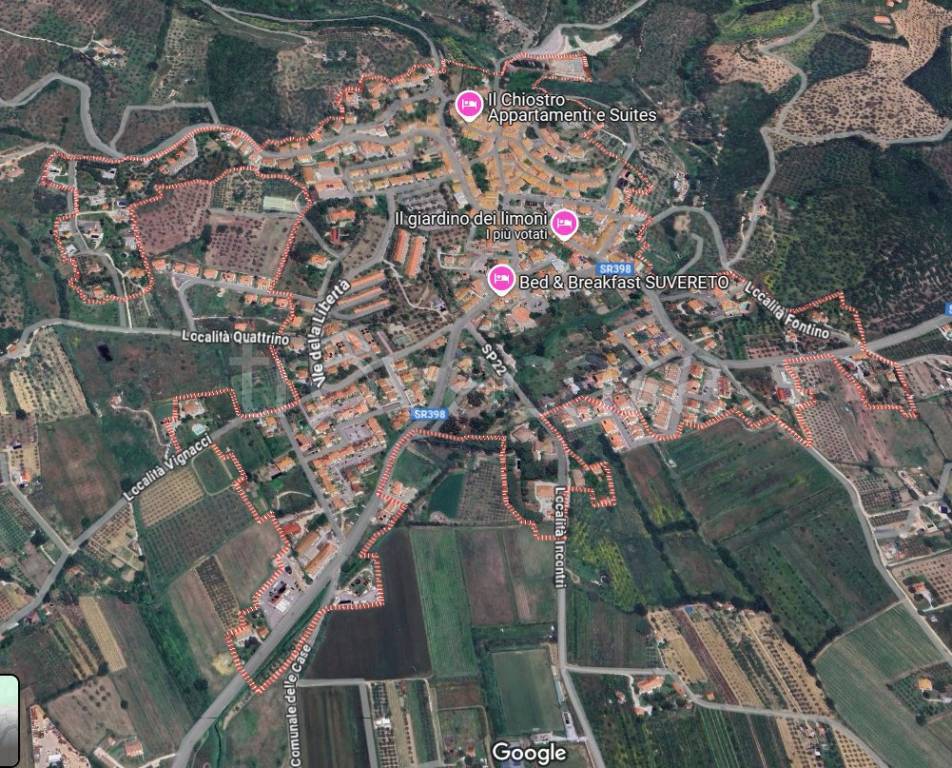Open Bed & Breakfast SUVERETO map pin
Image resolution: width=952 pixels, height=768 pixels.
coord(501,278)
